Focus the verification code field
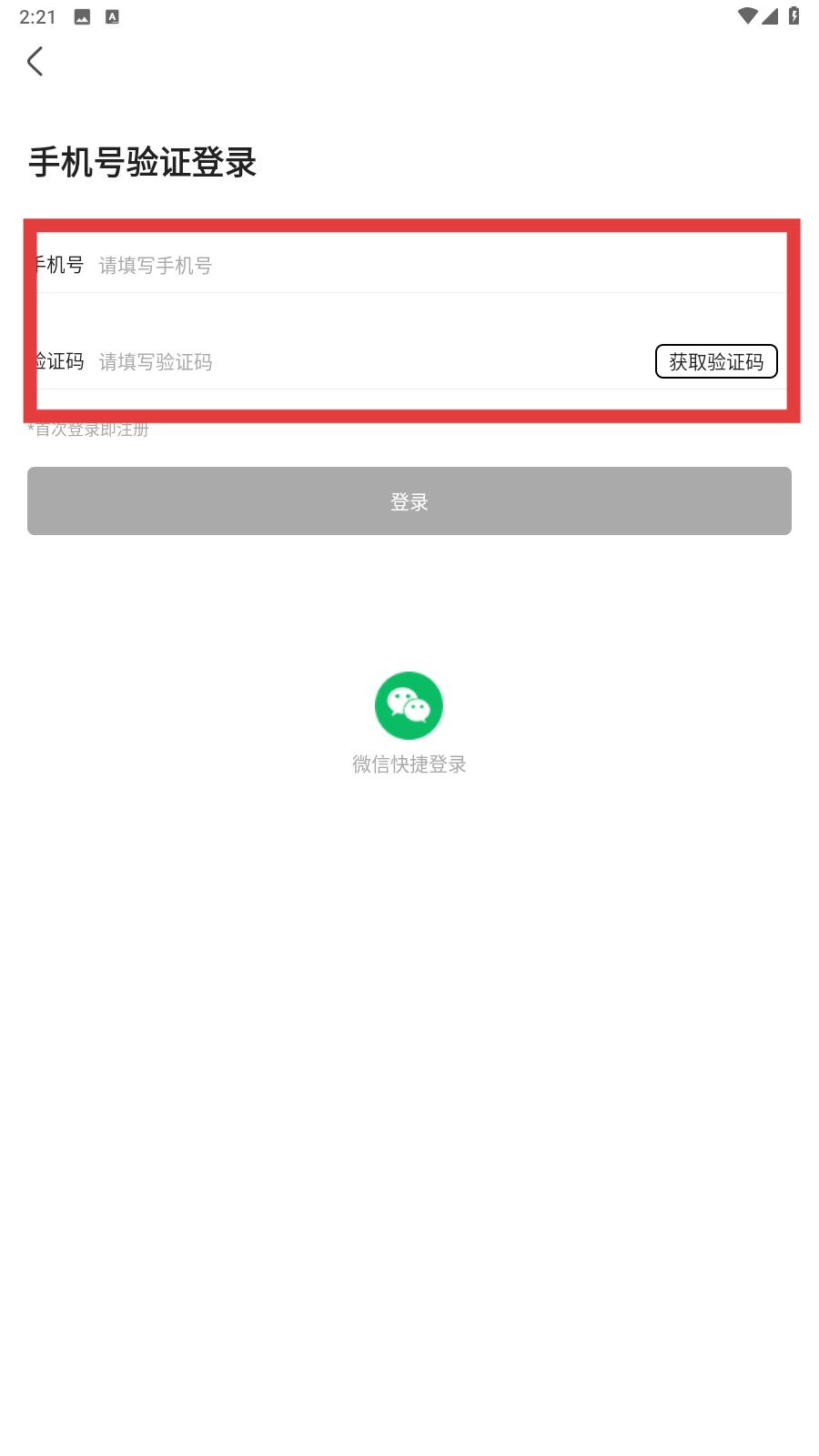Screen dimensions: 819x1456 click(x=371, y=362)
